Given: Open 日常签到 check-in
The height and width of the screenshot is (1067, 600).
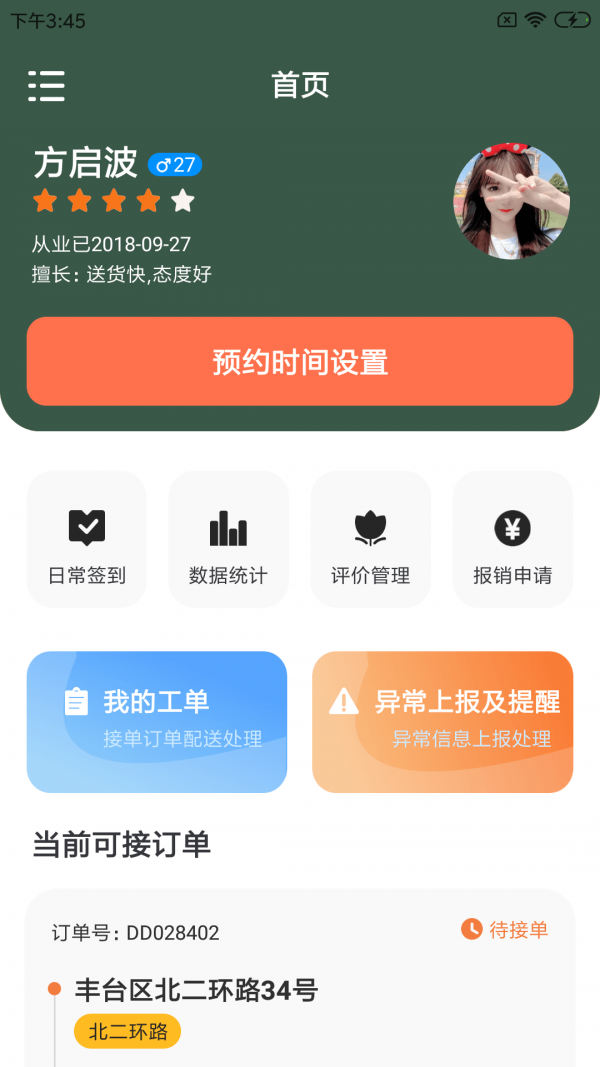Looking at the screenshot, I should (87, 540).
